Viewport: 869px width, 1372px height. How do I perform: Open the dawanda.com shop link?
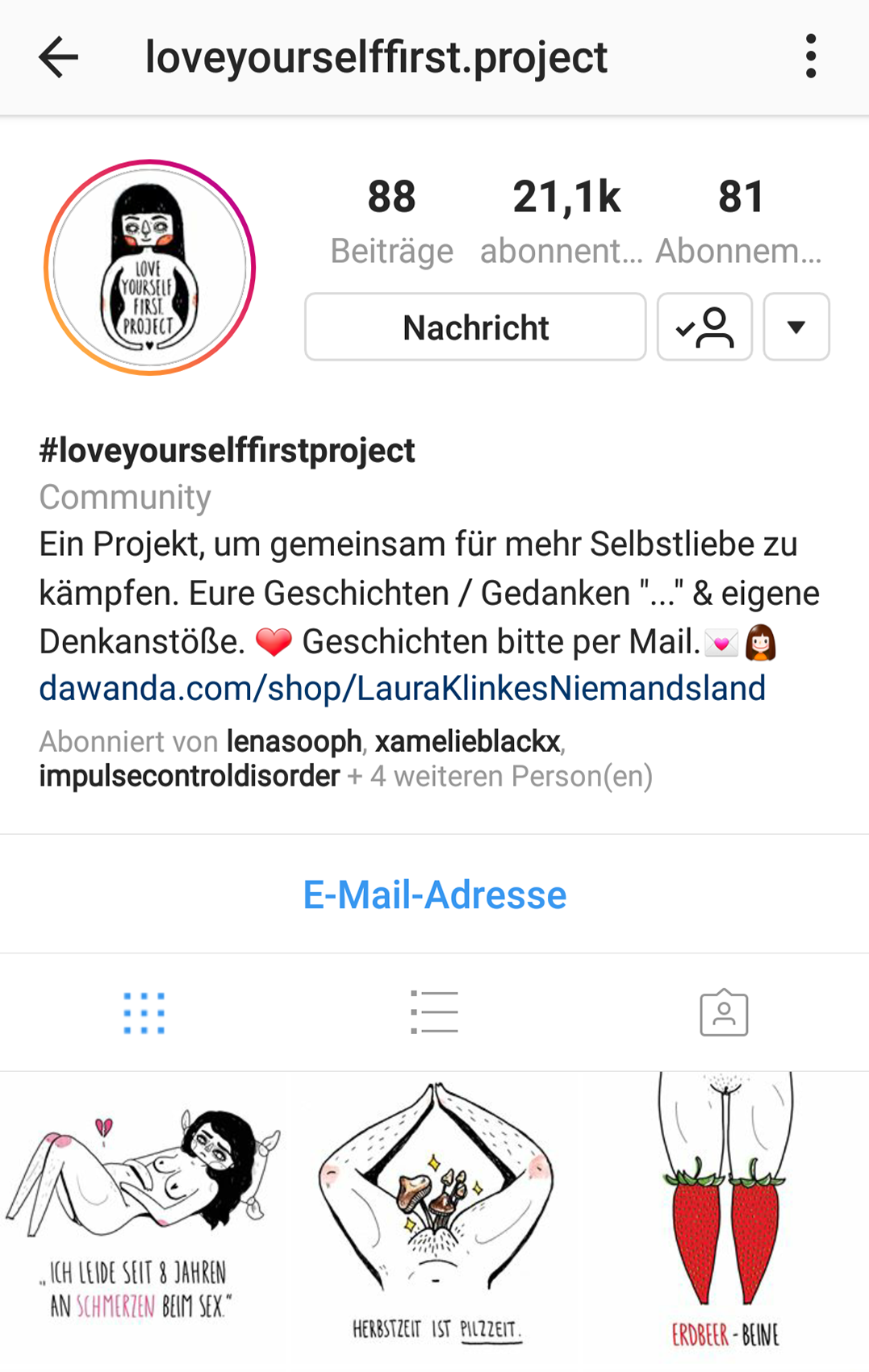pos(402,689)
